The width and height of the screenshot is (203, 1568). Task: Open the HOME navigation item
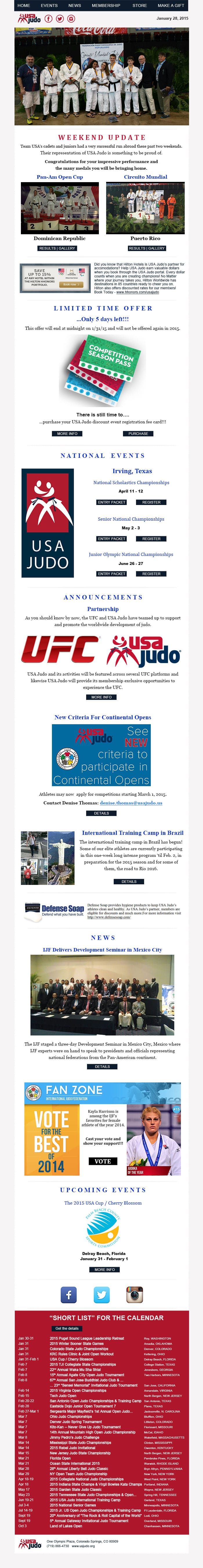click(24, 6)
